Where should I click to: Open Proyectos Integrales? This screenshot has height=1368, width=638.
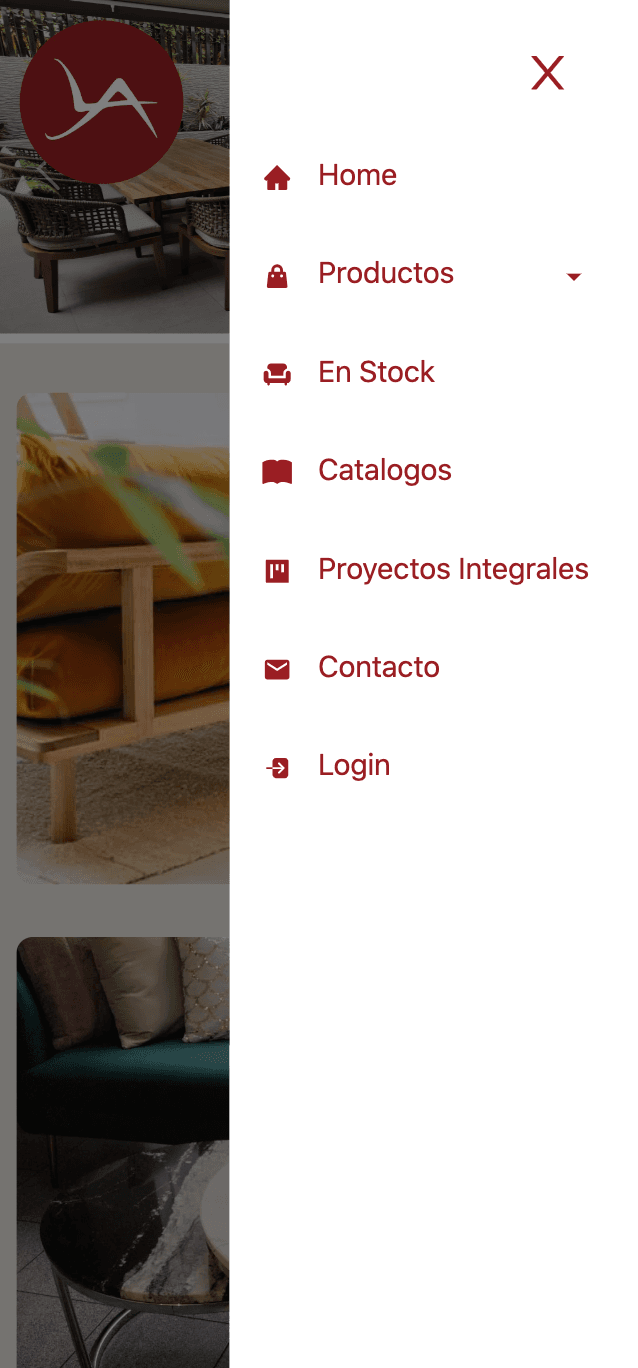click(452, 570)
